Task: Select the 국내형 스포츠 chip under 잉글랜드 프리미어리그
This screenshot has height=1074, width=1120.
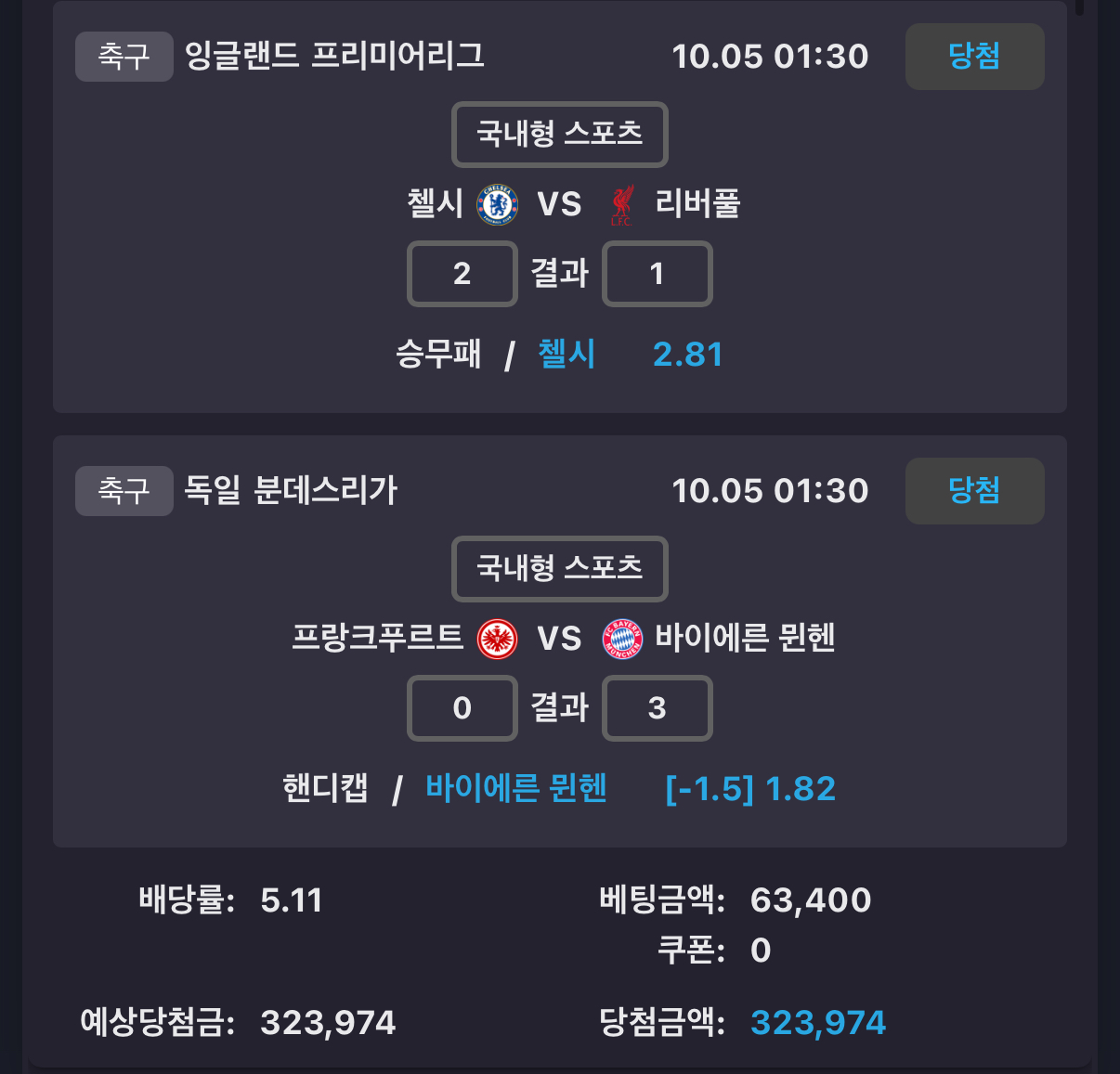Action: 559,135
